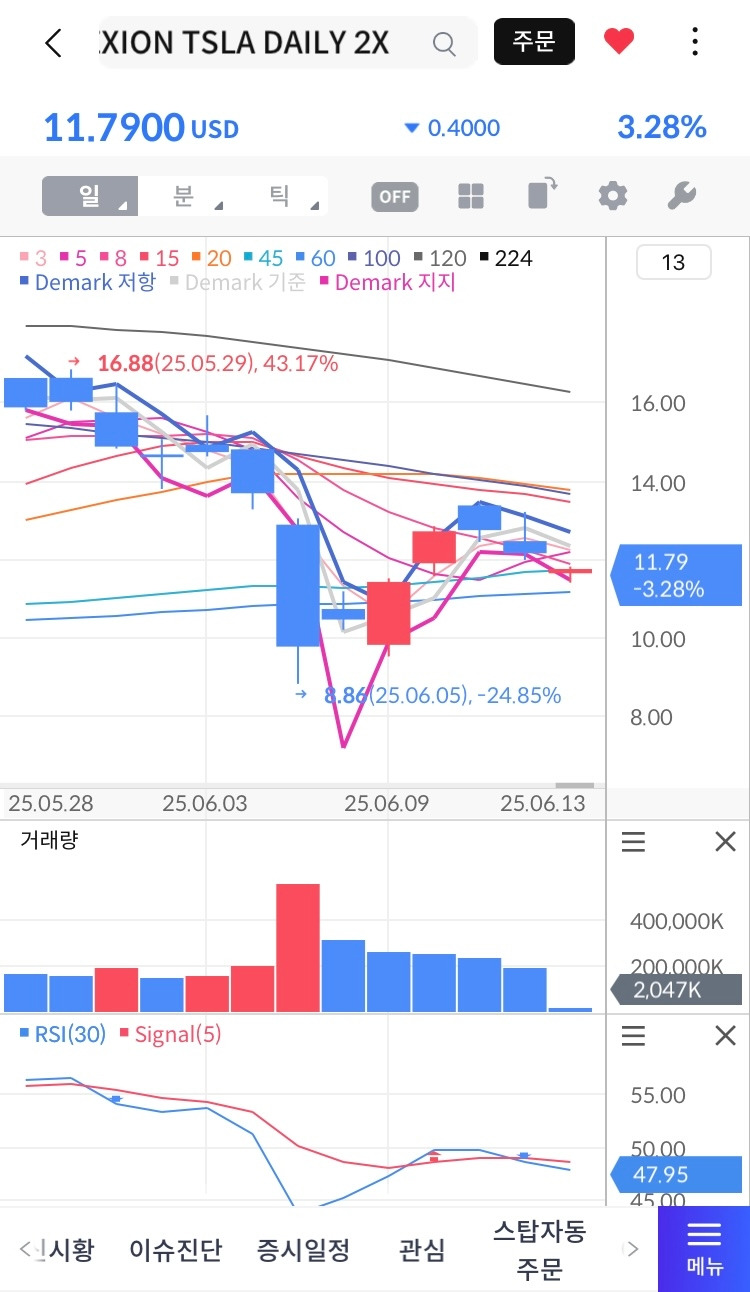Open the 이슈진단 tab

click(175, 1250)
